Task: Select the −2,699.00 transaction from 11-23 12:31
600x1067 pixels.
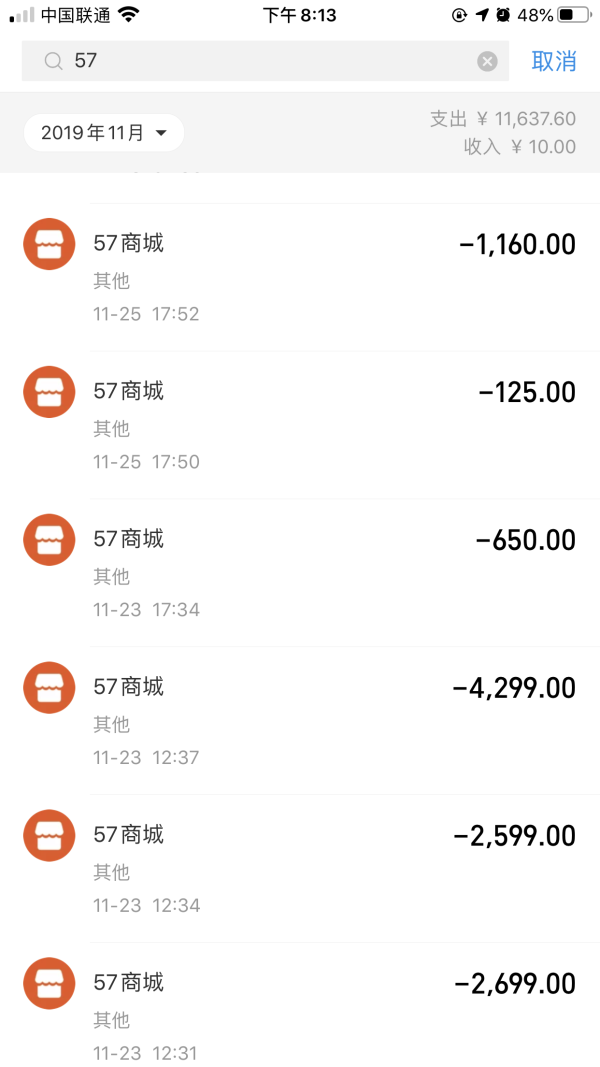Action: (300, 1004)
